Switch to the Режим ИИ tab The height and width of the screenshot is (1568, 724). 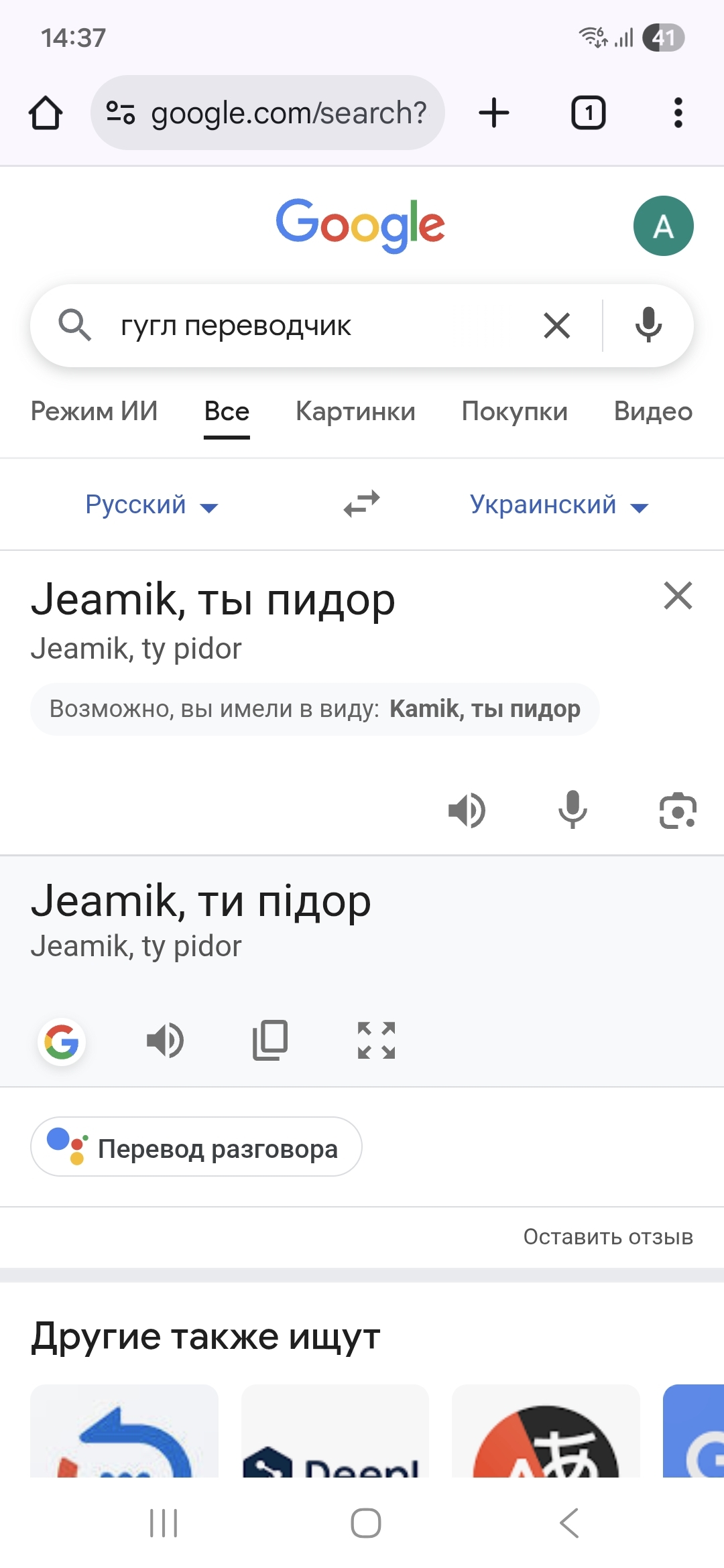[95, 411]
